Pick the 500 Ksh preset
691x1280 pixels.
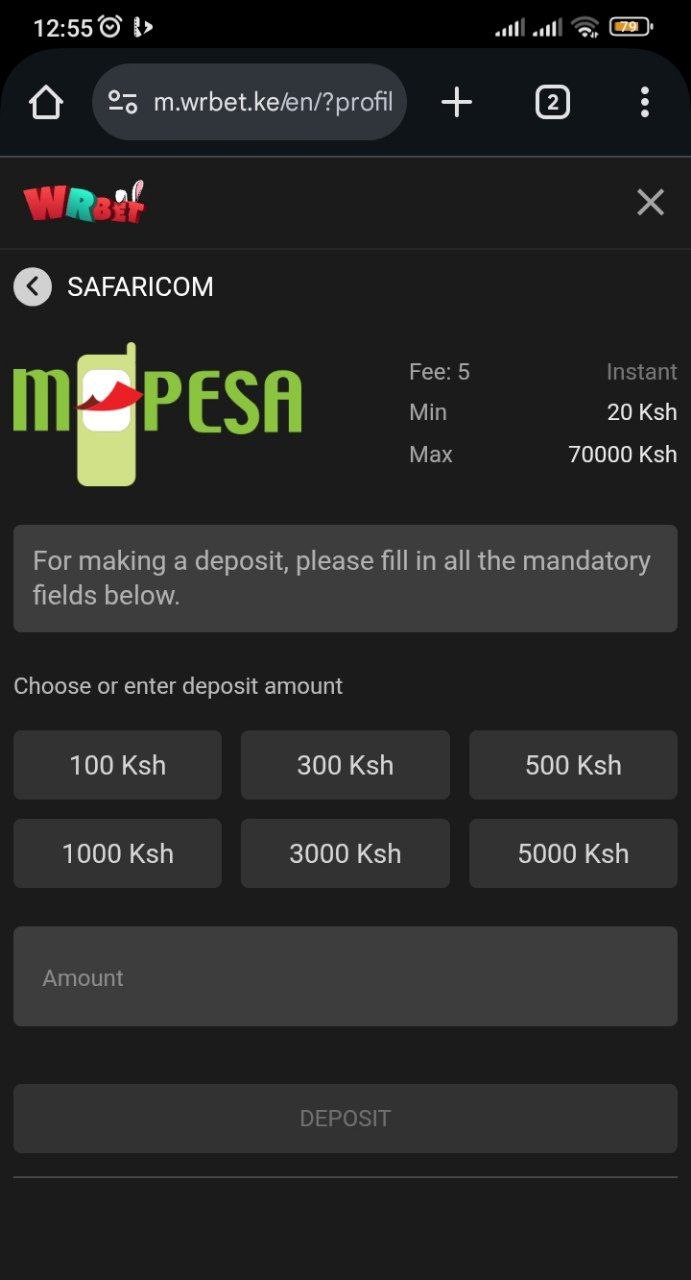pyautogui.click(x=573, y=765)
